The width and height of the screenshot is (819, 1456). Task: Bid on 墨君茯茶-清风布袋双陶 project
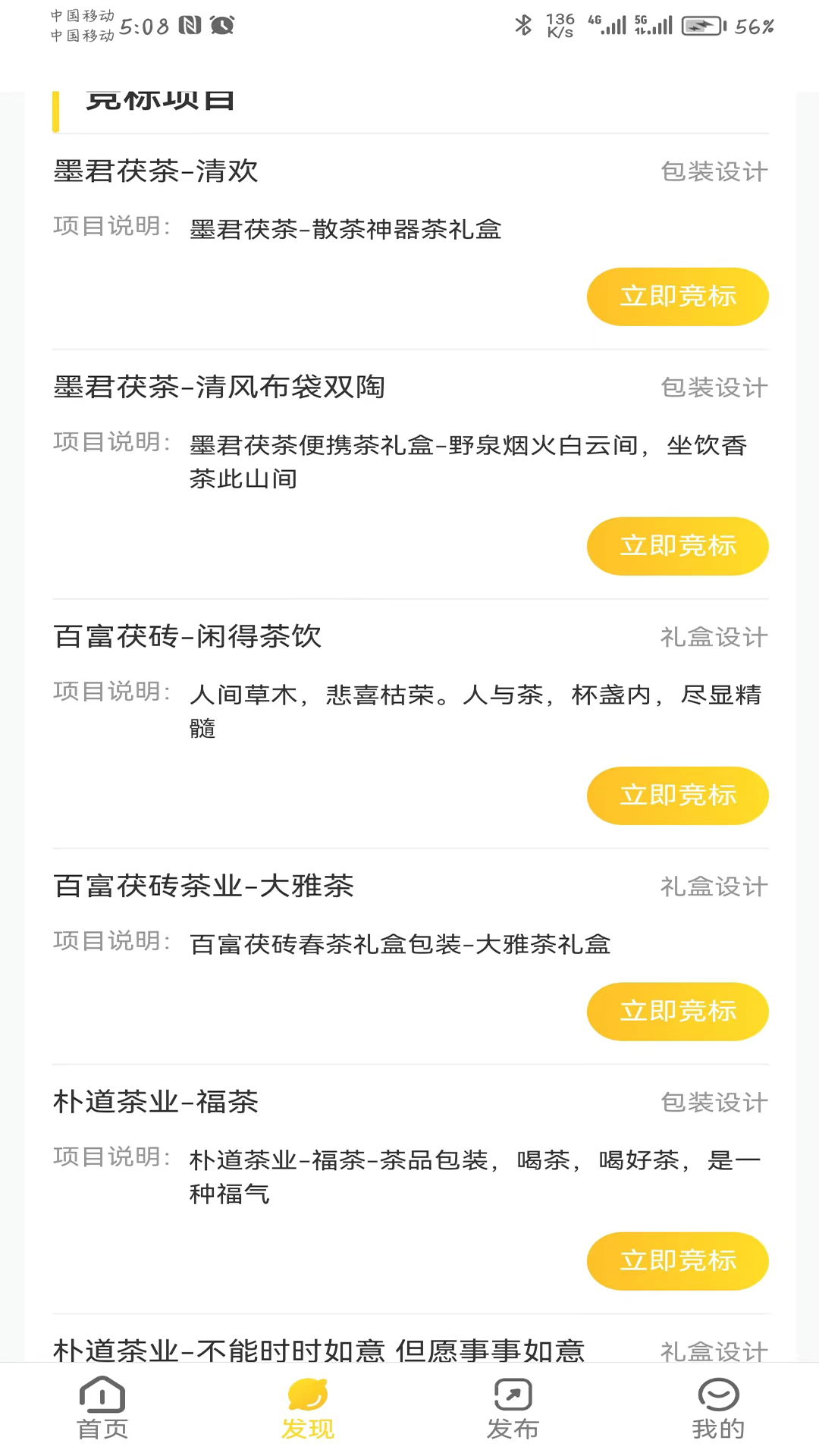point(677,546)
